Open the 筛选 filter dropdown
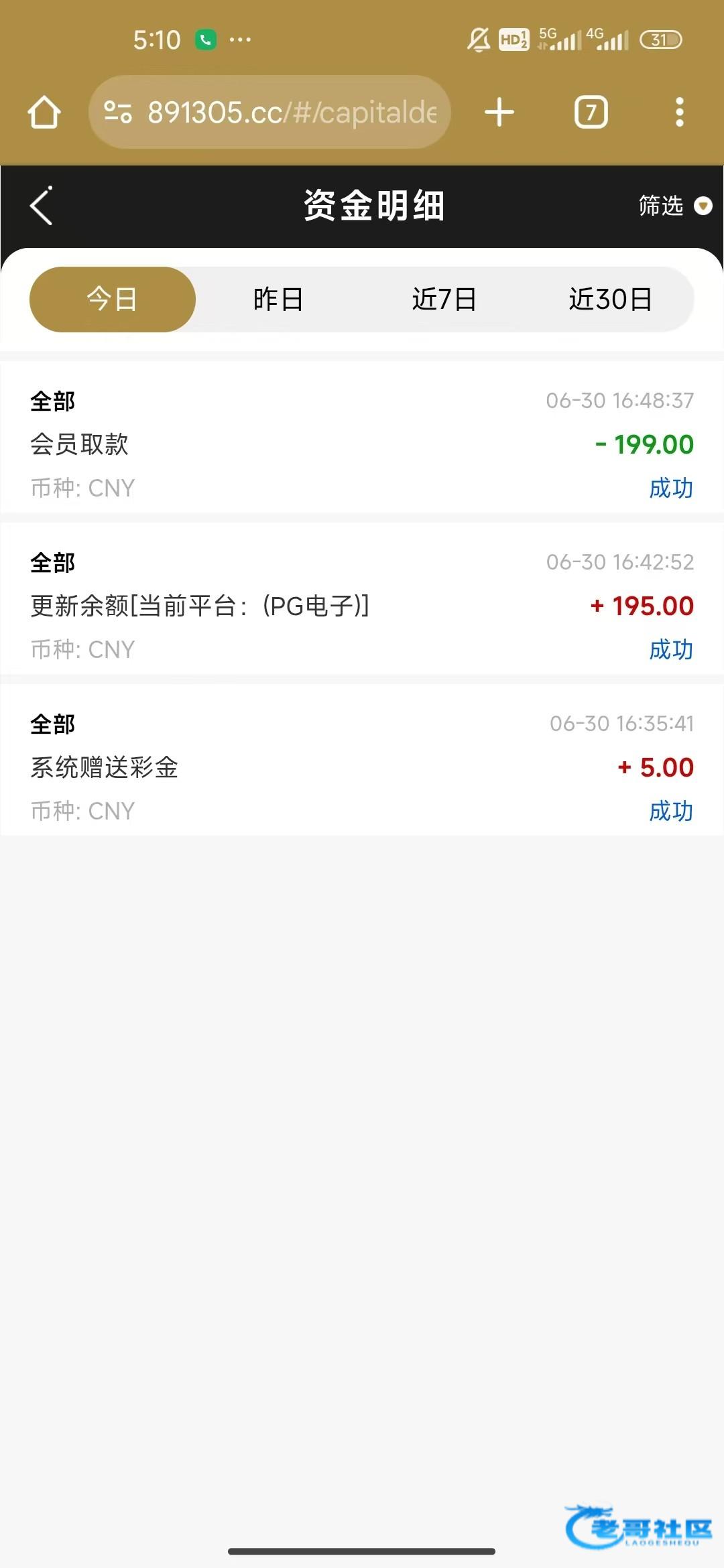 click(675, 206)
